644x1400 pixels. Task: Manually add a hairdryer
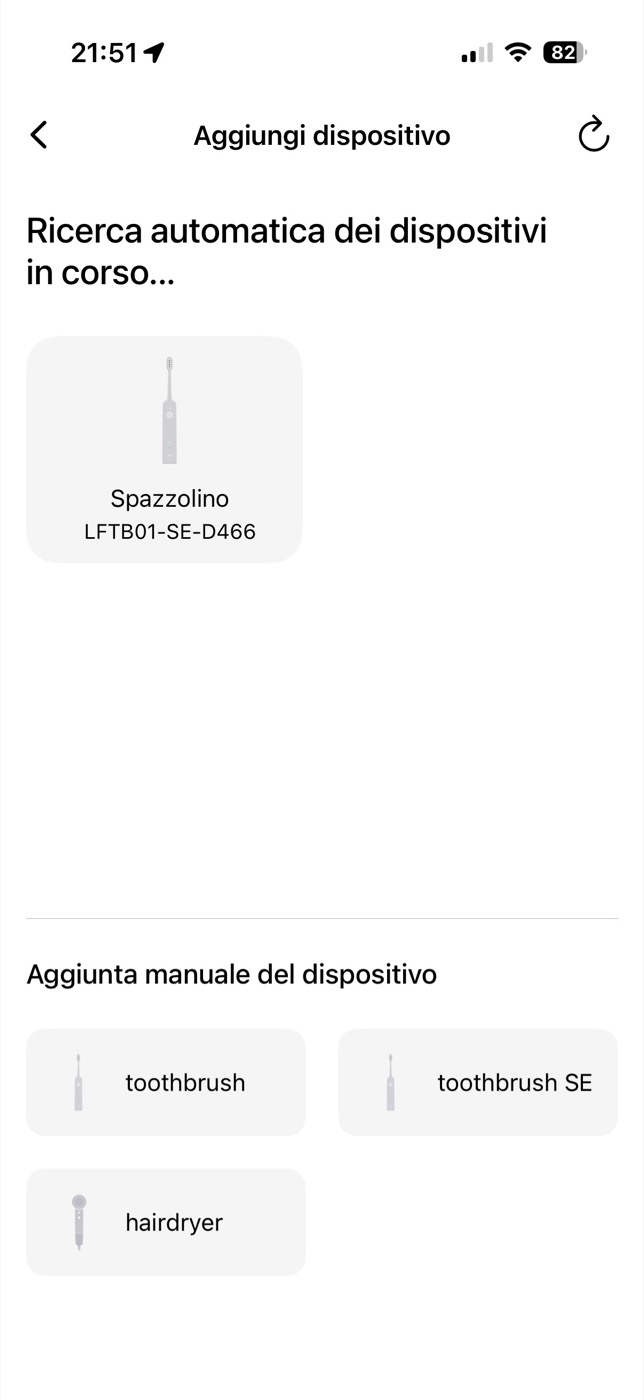point(166,1222)
